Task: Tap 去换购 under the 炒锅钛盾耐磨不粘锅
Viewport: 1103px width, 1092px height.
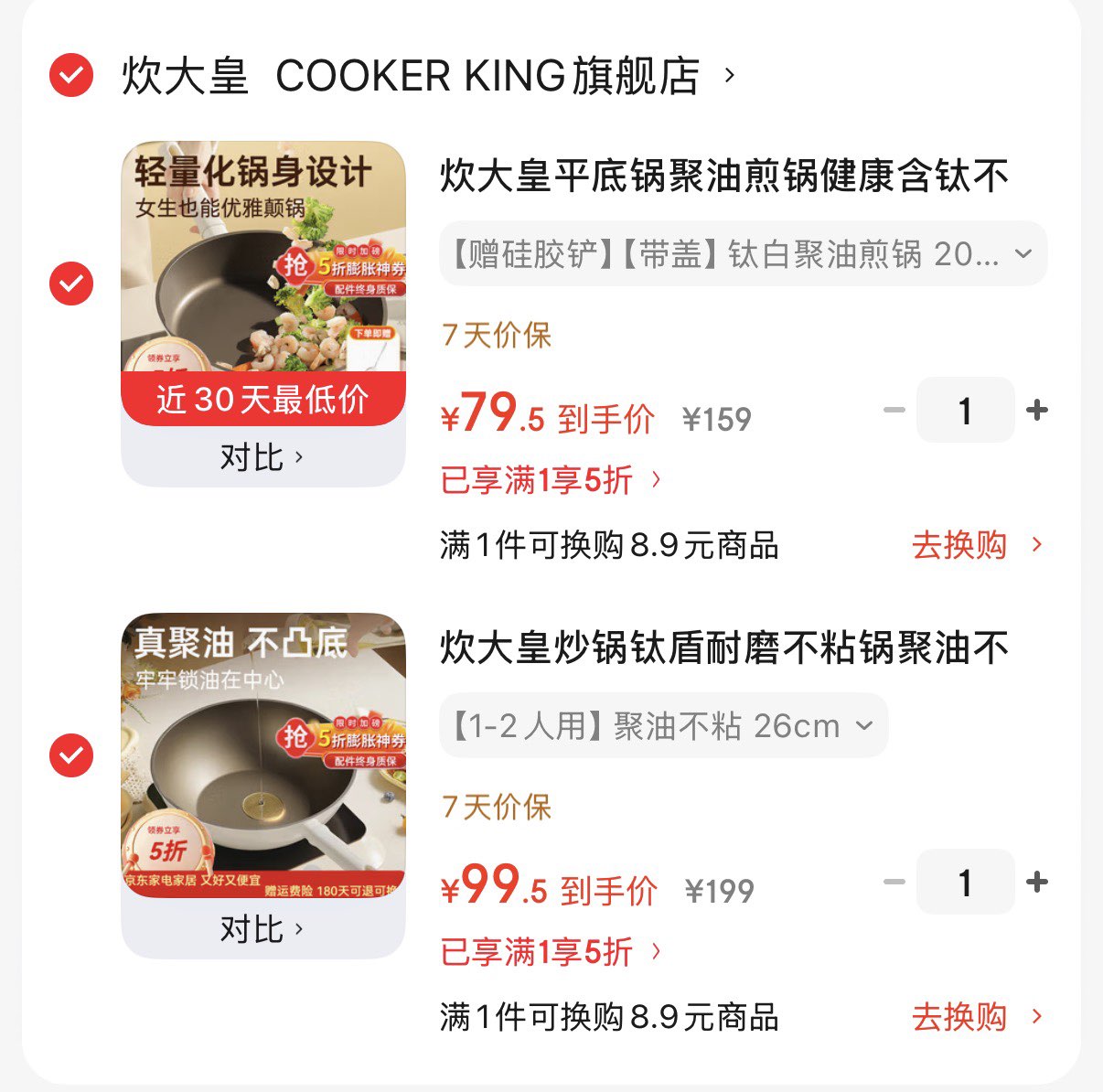Action: (x=976, y=1017)
